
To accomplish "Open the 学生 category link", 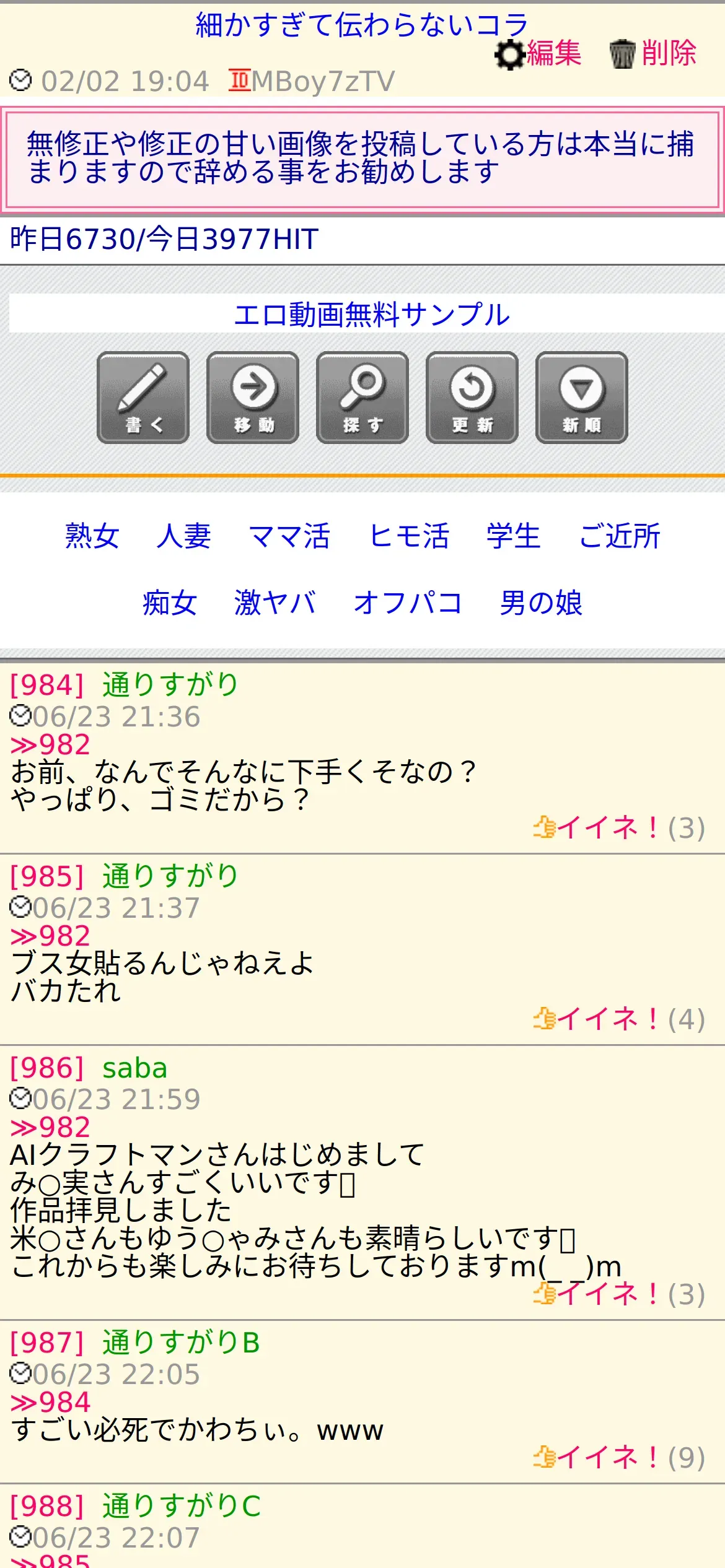I will 514,536.
